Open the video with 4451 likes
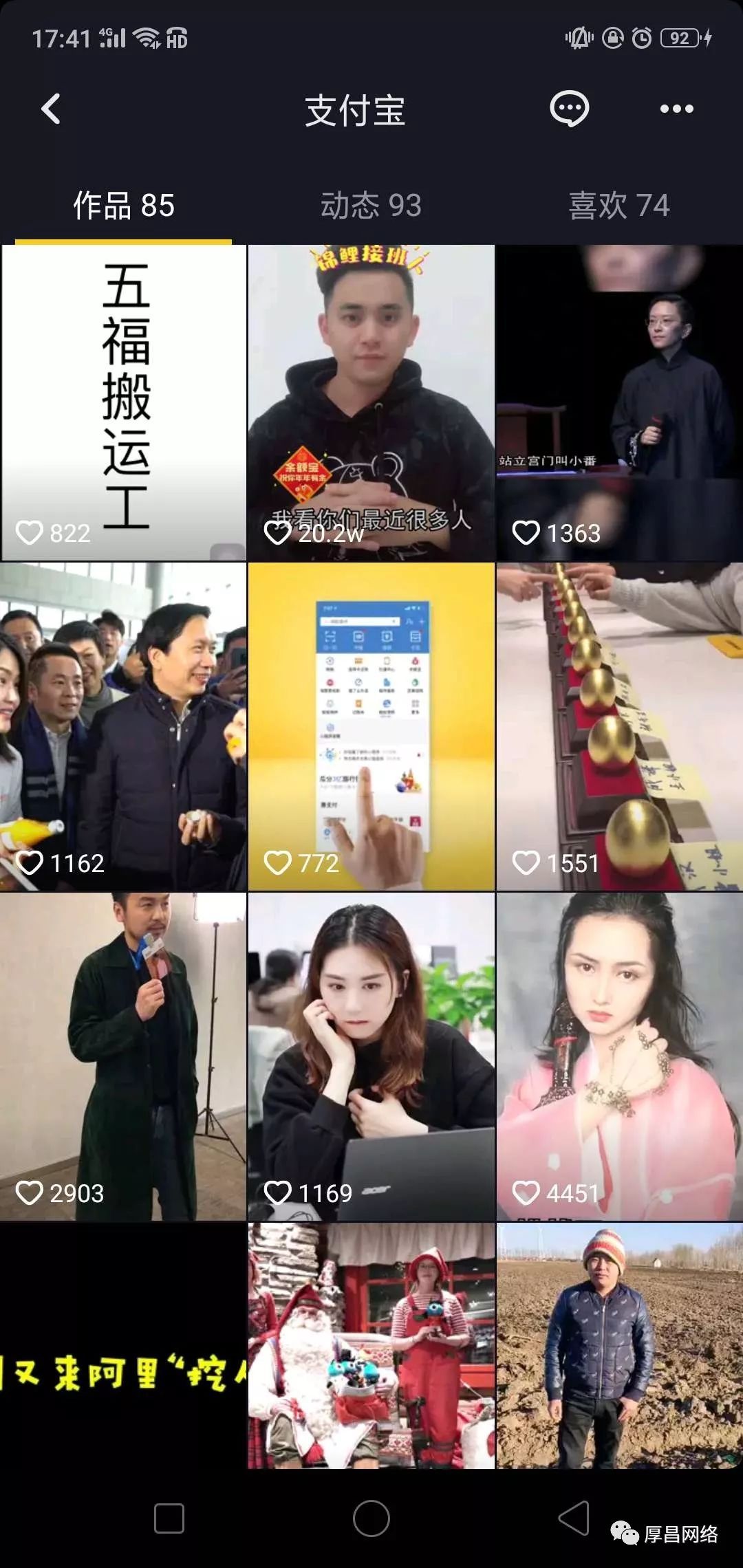The width and height of the screenshot is (743, 1568). 619,1056
